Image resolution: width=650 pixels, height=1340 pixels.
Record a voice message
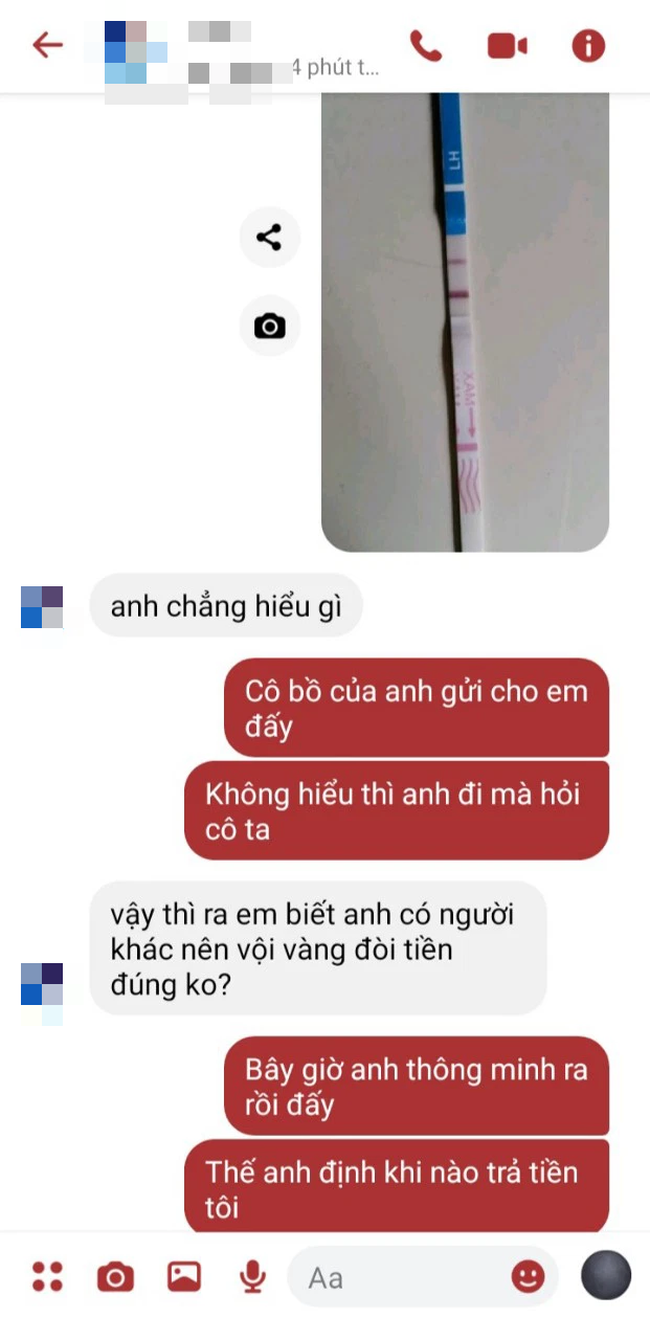[252, 1276]
